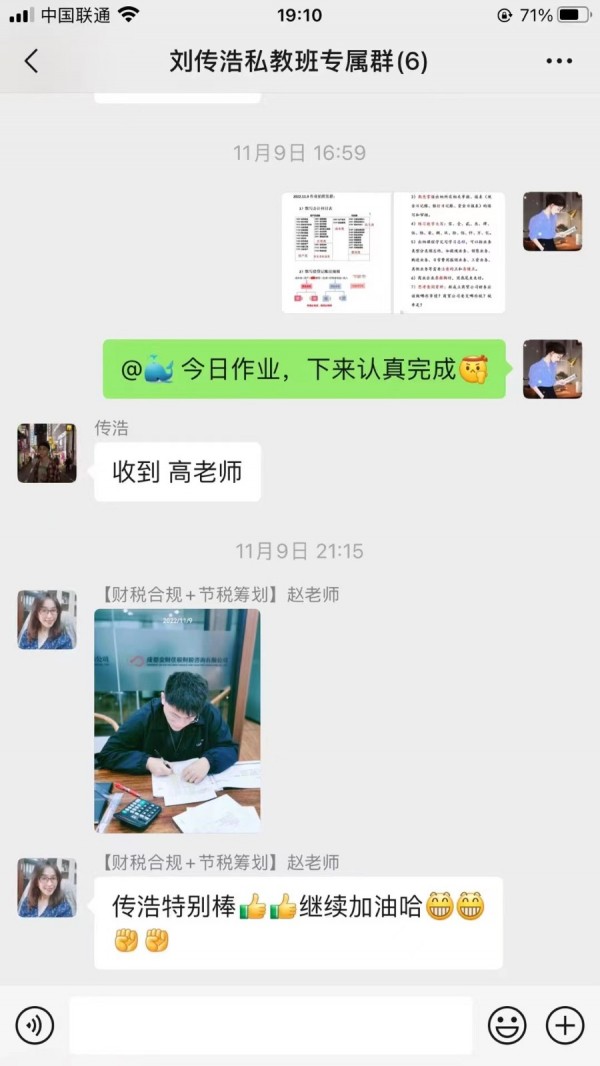Open sender avatar beside 今日作业 message
600x1066 pixels.
(x=552, y=369)
